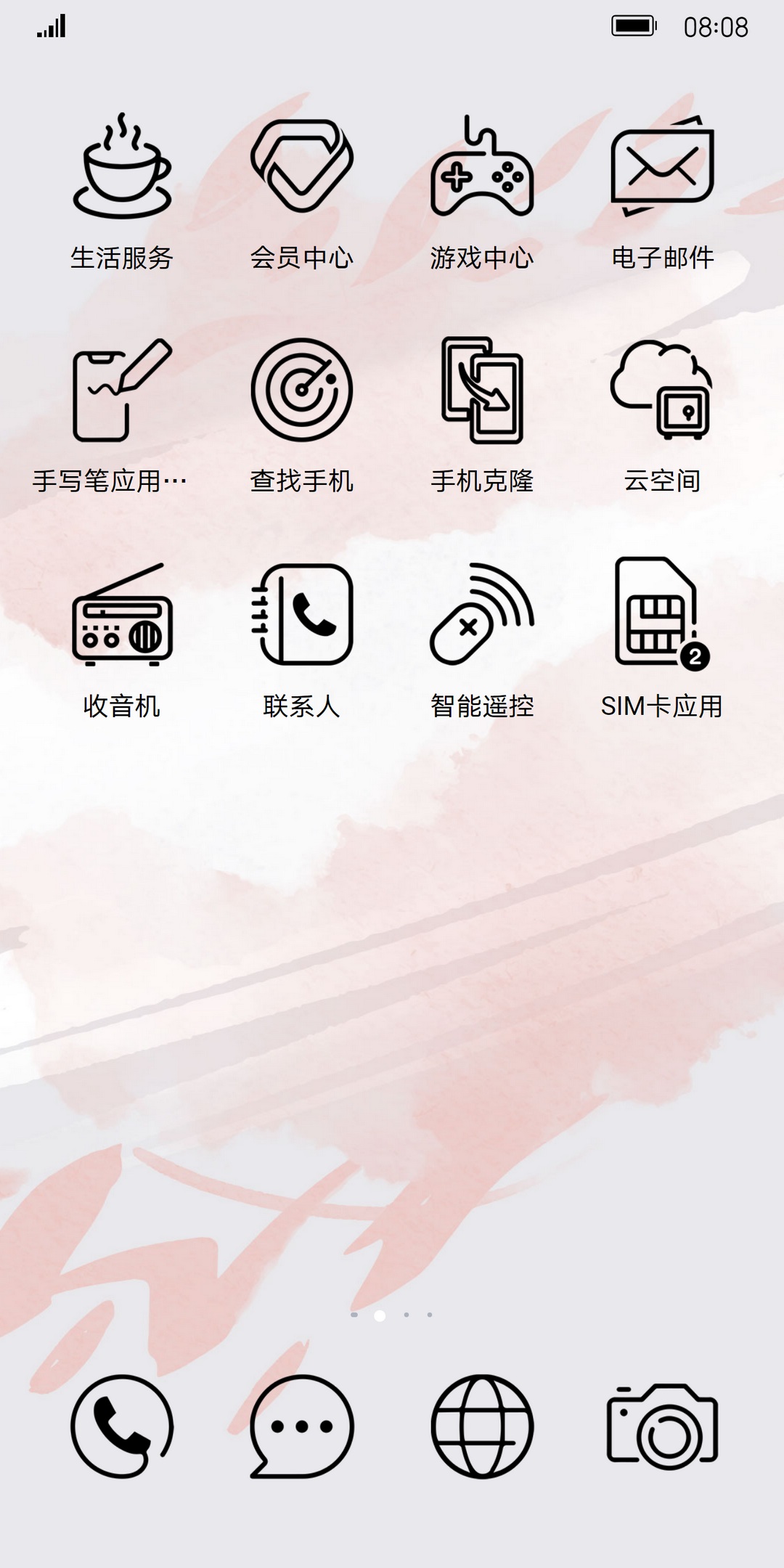Viewport: 784px width, 1568px height.
Task: Open 联系人 contacts
Action: coord(302,616)
